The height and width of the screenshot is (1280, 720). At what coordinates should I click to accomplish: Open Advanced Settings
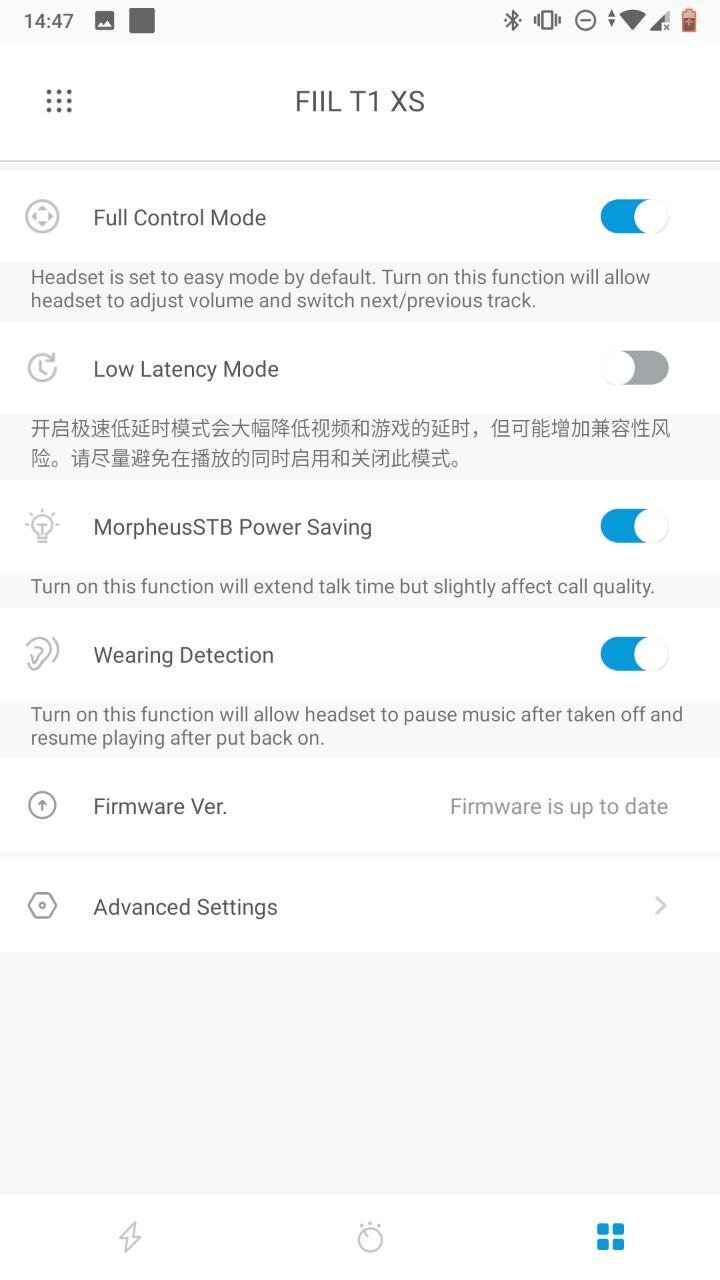click(x=360, y=906)
